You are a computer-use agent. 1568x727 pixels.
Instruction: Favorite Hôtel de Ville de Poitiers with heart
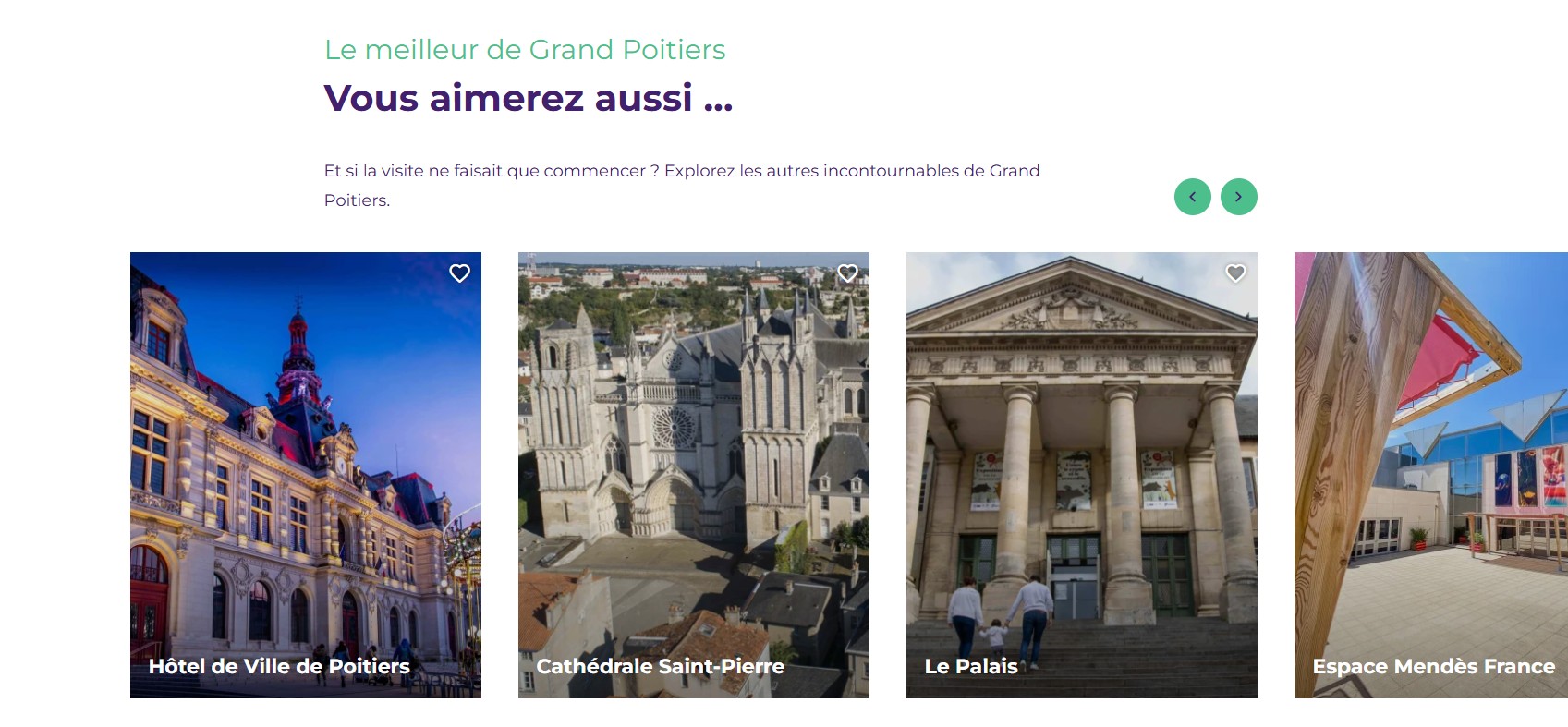pos(459,273)
